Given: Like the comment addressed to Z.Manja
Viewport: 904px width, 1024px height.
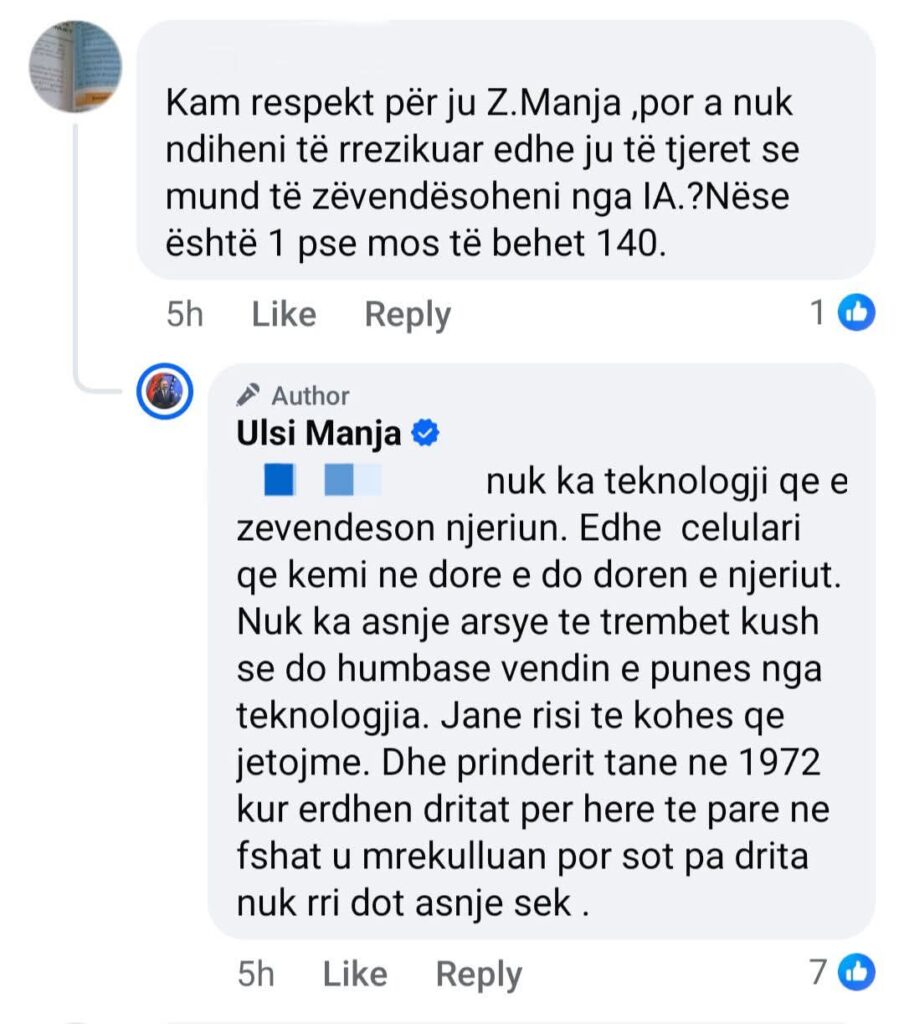Looking at the screenshot, I should [x=283, y=315].
